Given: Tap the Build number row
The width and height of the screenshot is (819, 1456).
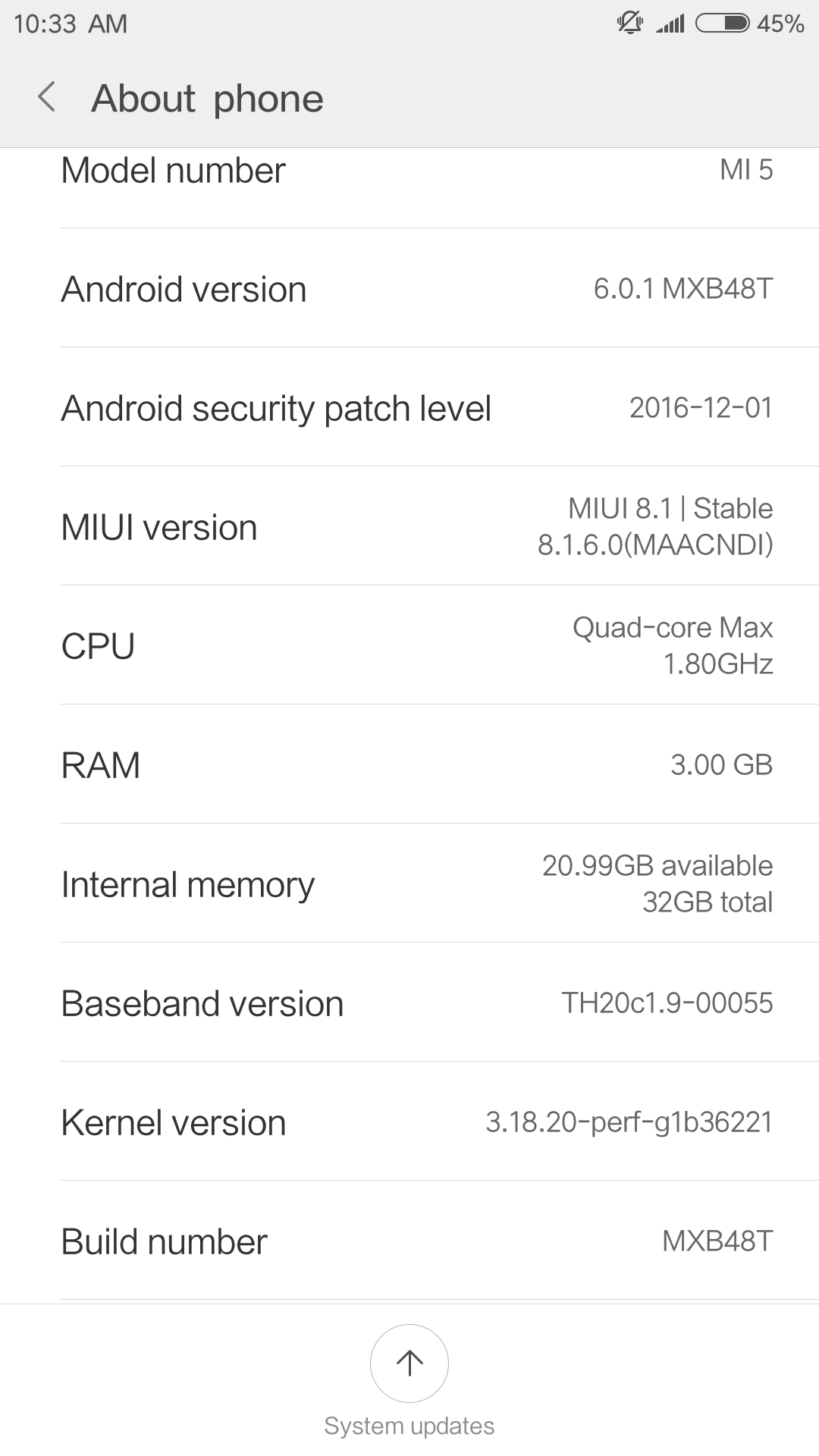Looking at the screenshot, I should [x=409, y=1241].
